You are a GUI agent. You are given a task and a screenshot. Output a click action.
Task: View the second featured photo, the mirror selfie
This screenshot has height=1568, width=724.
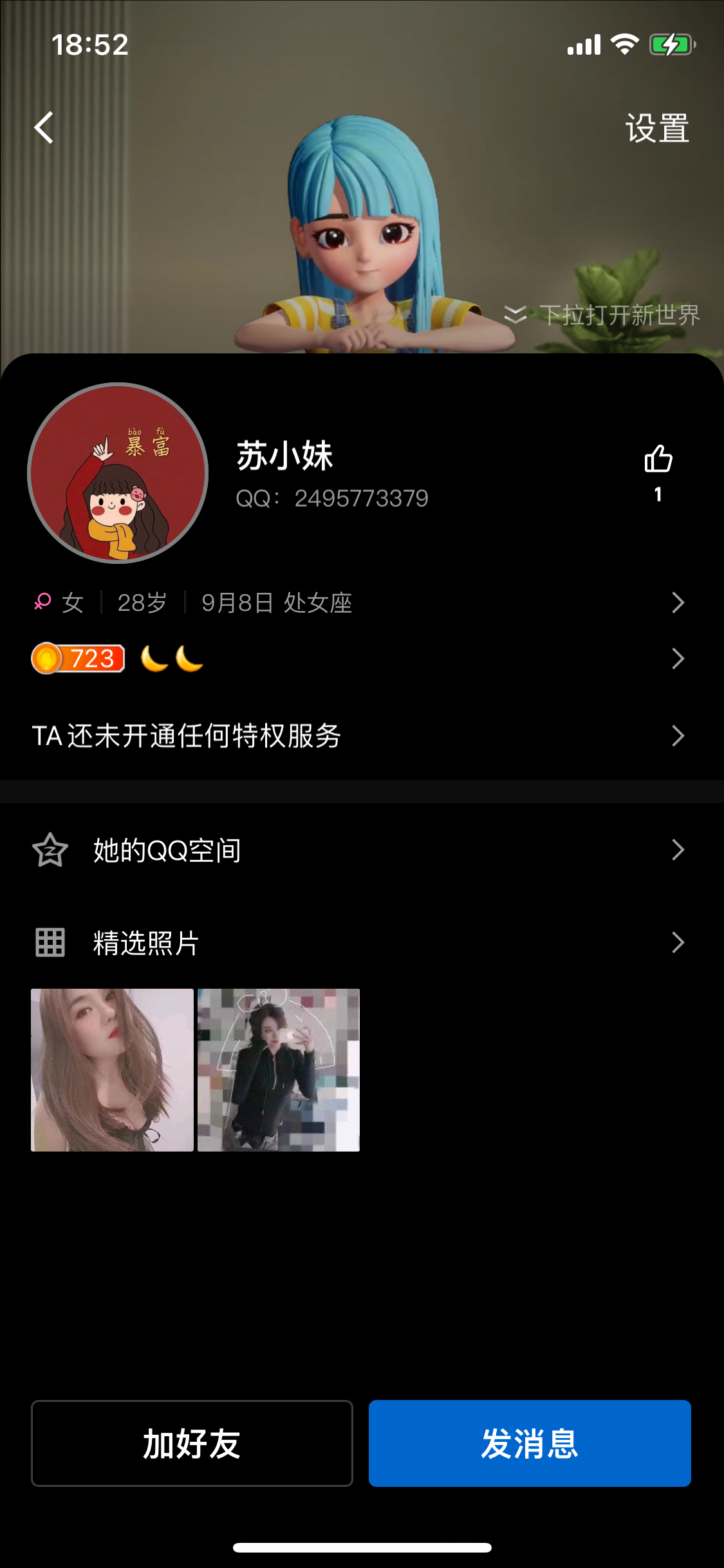click(279, 1070)
